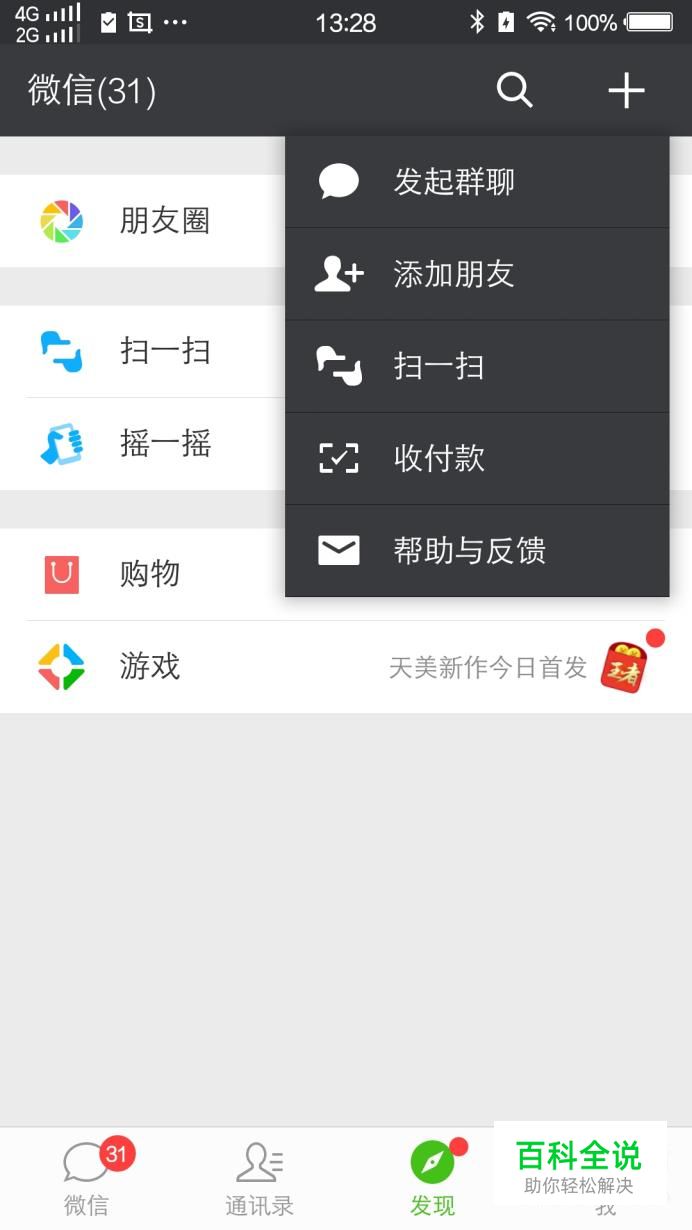
Task: Start a group chat via 发起群聊
Action: [x=477, y=182]
